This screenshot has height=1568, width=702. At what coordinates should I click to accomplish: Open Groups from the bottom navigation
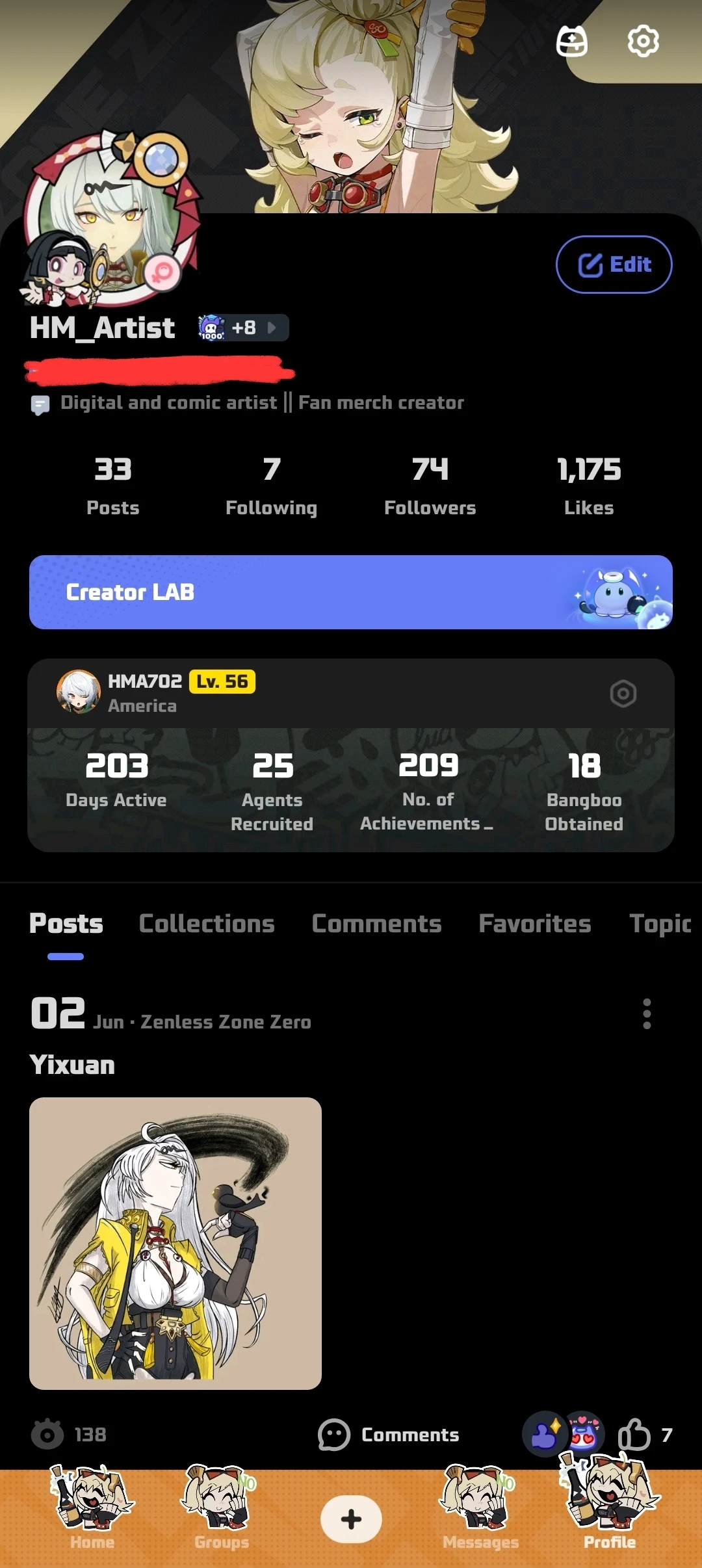point(220,1508)
